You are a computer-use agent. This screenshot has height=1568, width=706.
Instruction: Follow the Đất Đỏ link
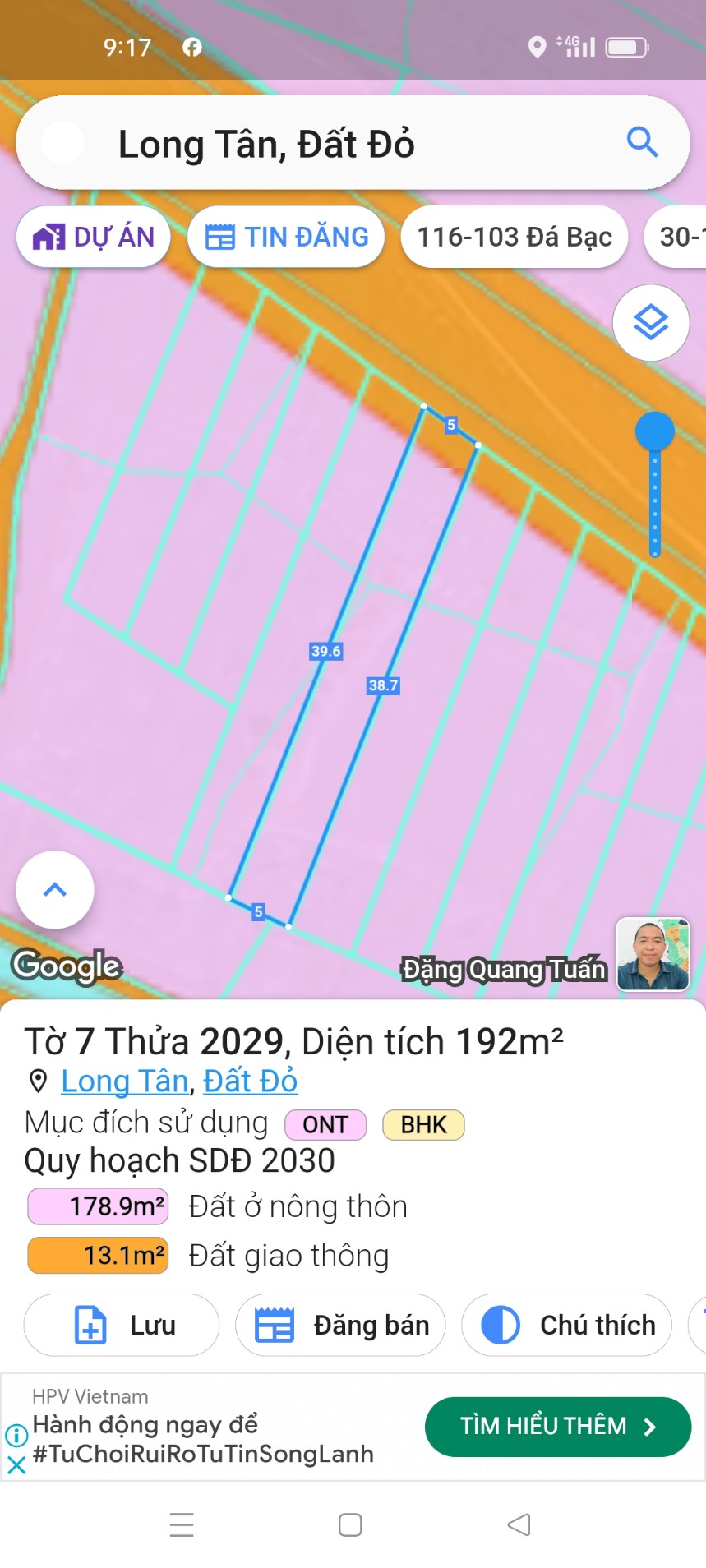250,1081
